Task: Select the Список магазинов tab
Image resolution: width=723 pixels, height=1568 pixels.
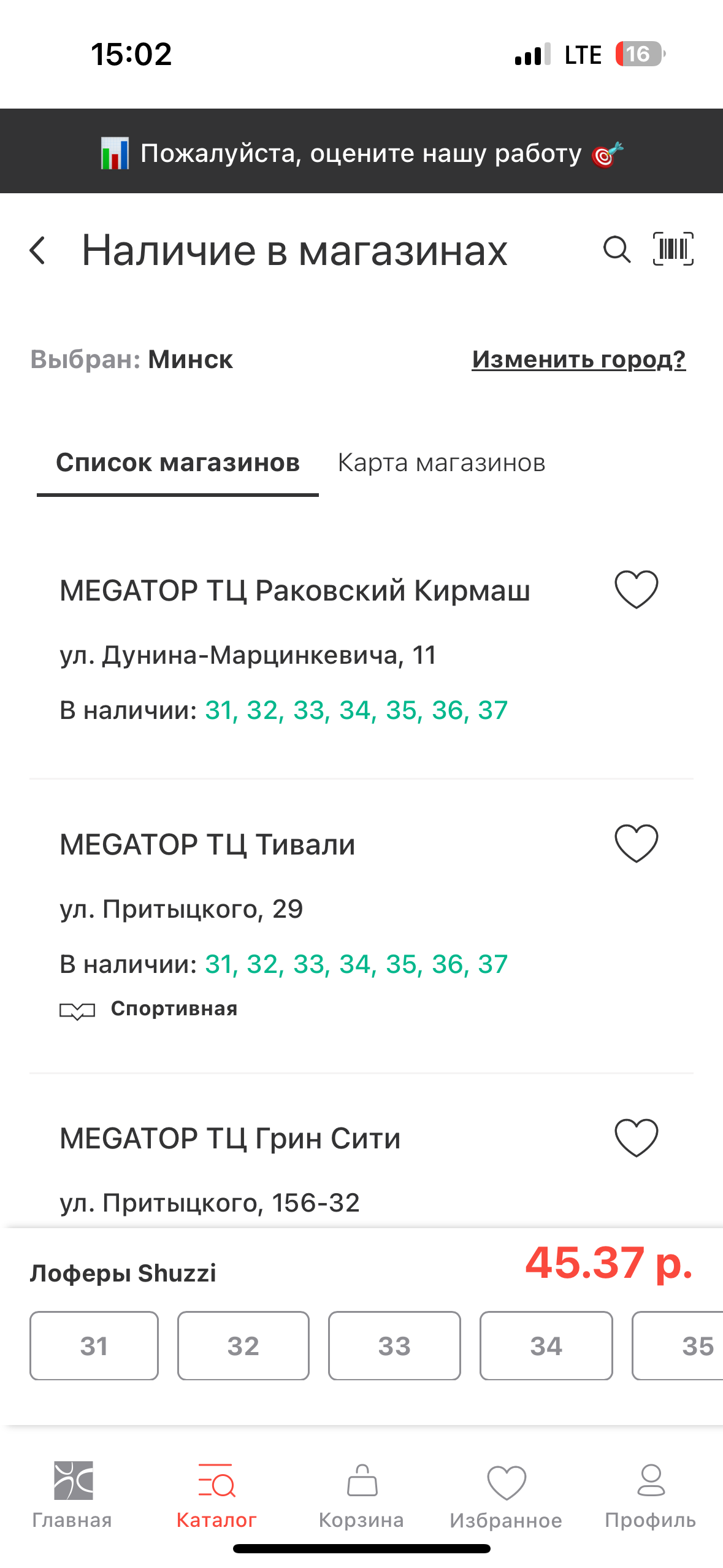Action: (178, 463)
